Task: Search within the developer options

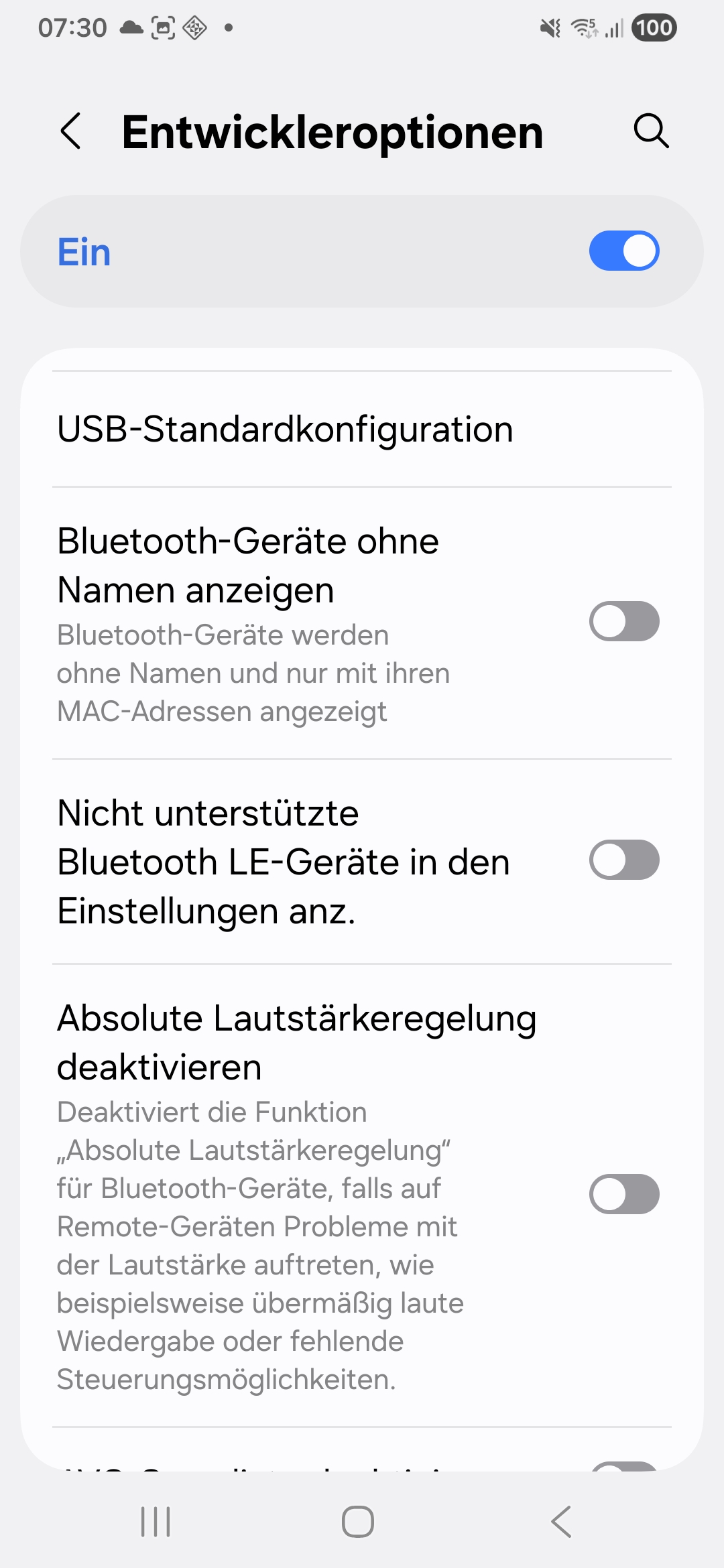Action: 651,131
